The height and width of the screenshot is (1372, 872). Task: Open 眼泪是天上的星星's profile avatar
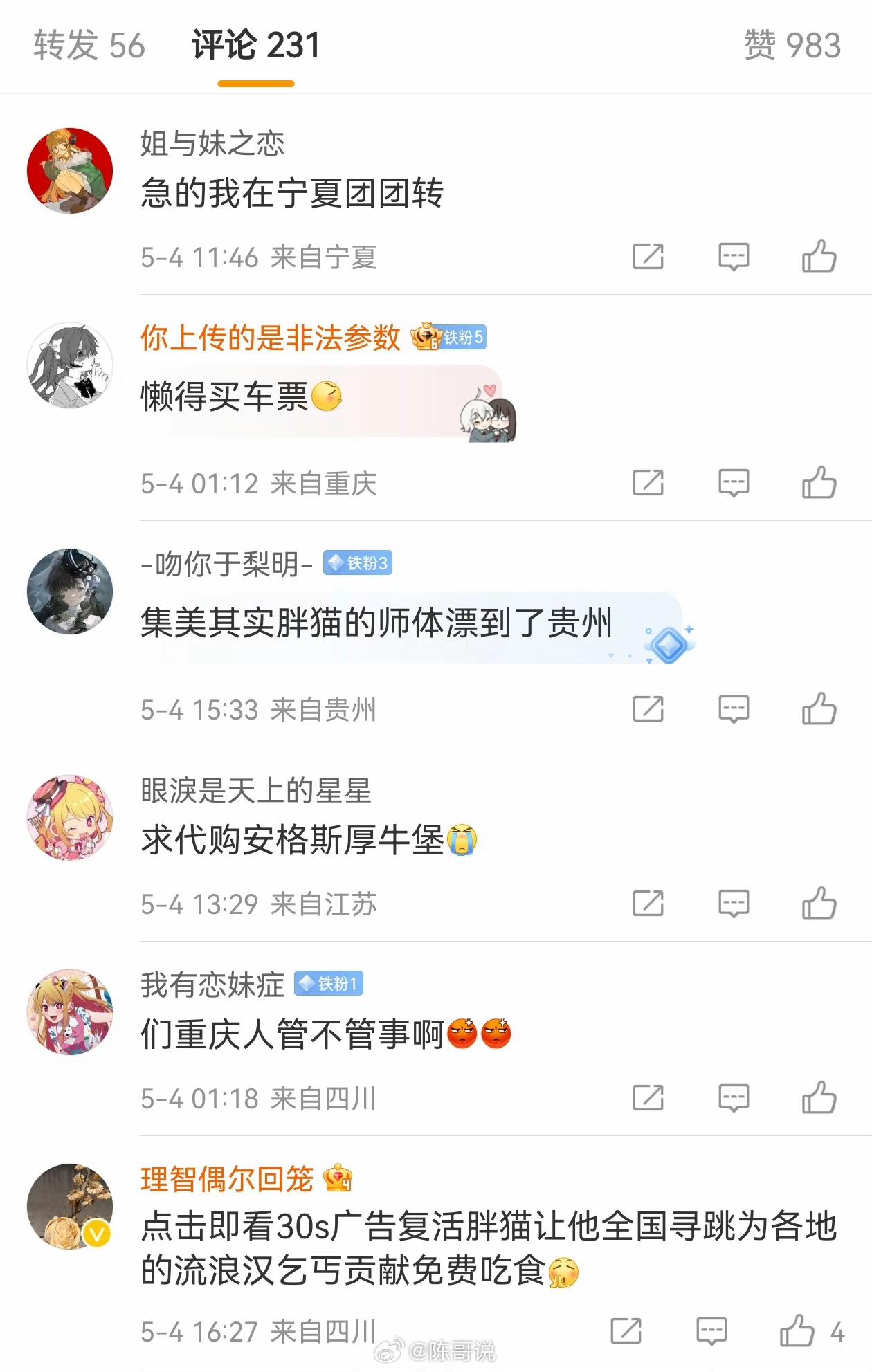pos(70,818)
